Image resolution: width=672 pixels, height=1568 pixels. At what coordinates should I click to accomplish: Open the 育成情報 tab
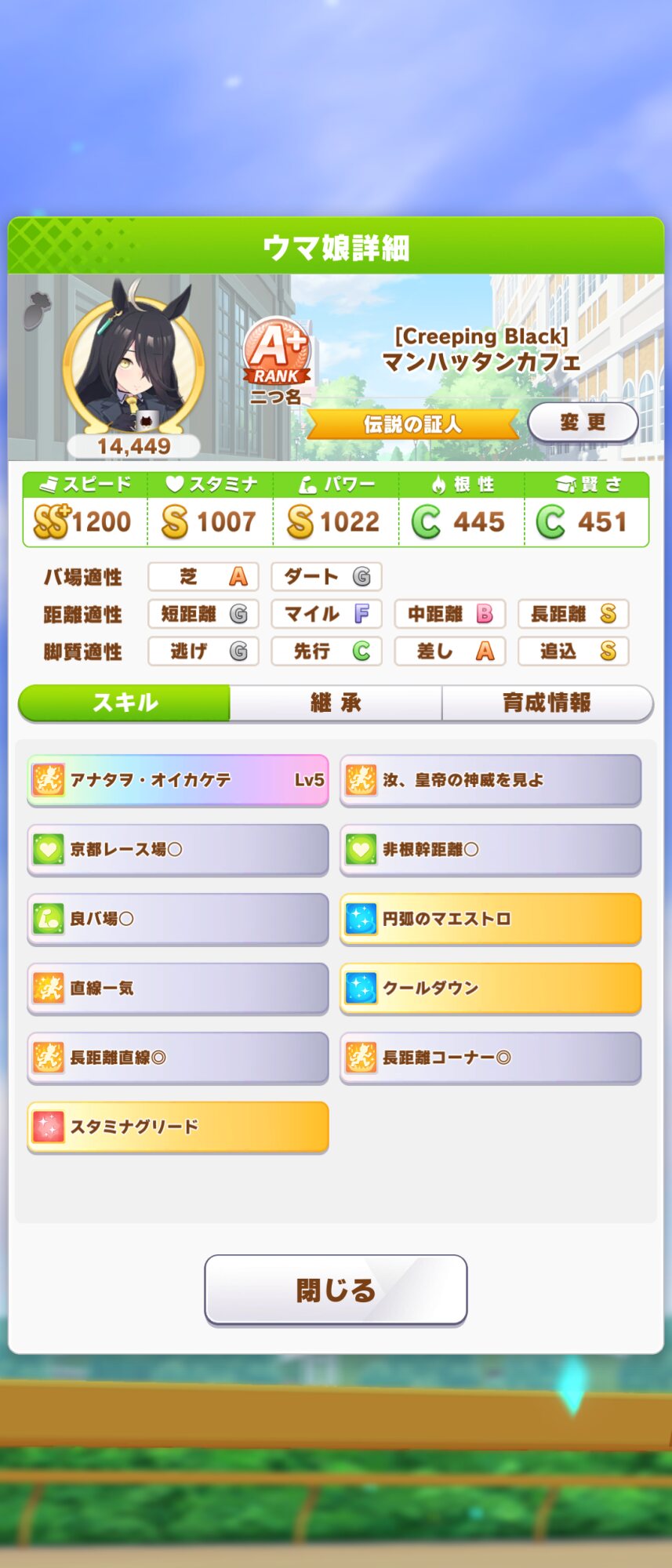(547, 702)
